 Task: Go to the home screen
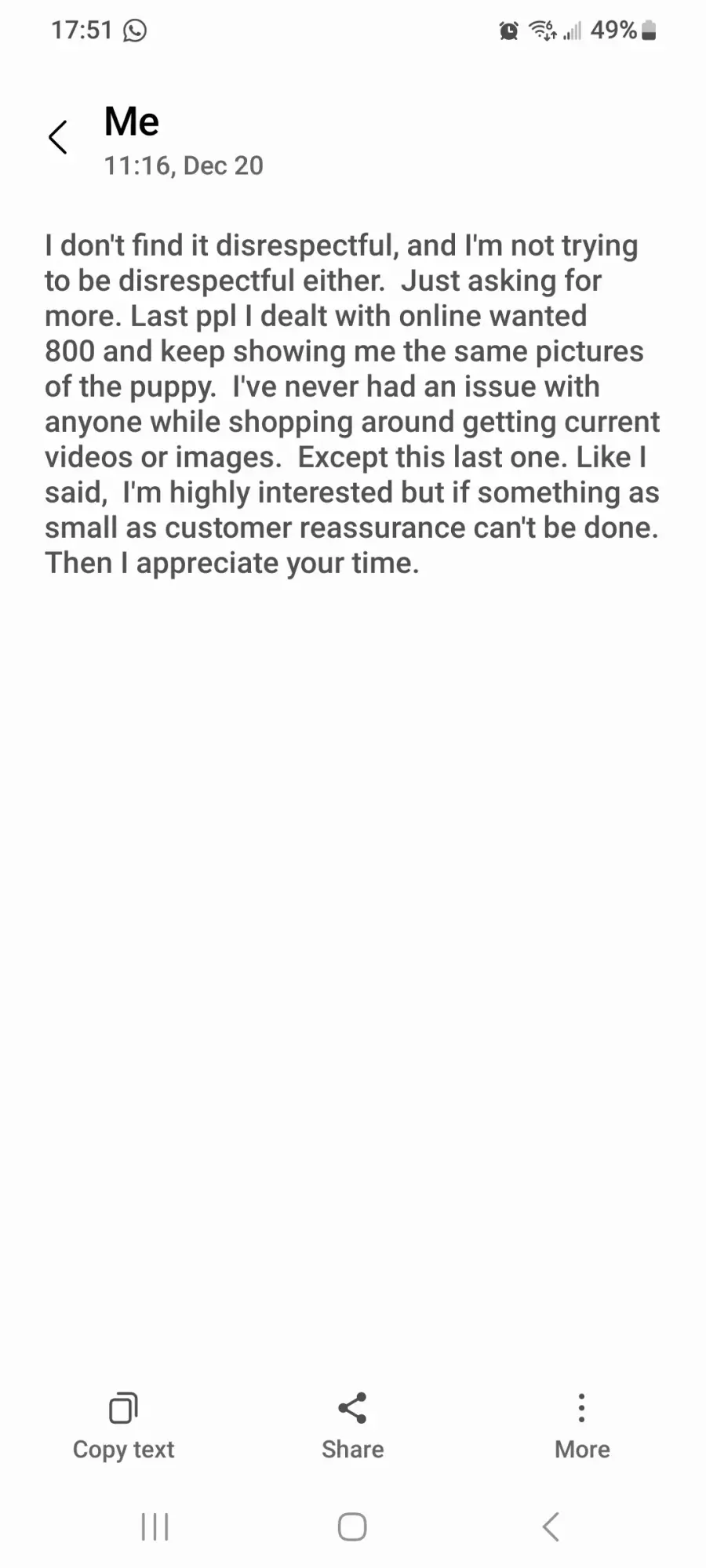352,1526
